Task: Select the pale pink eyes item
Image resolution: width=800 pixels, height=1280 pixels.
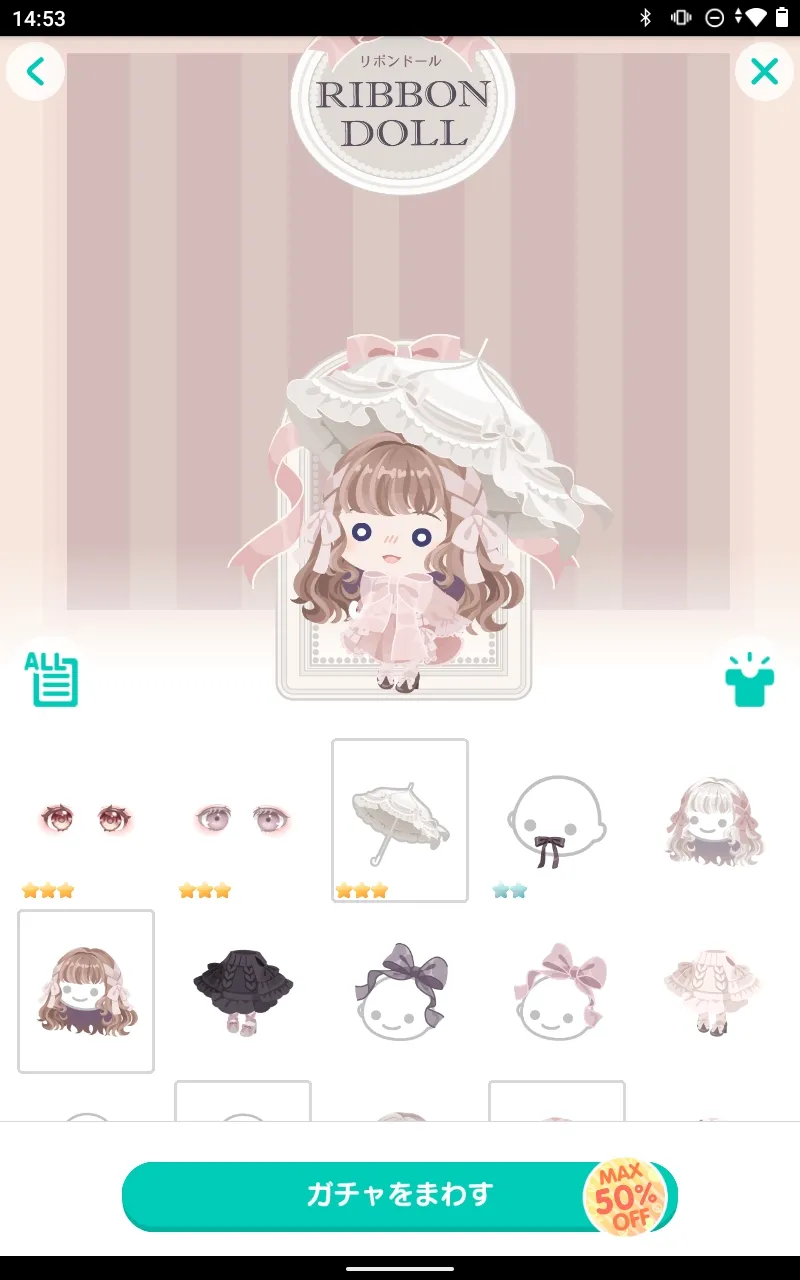Action: coord(243,820)
